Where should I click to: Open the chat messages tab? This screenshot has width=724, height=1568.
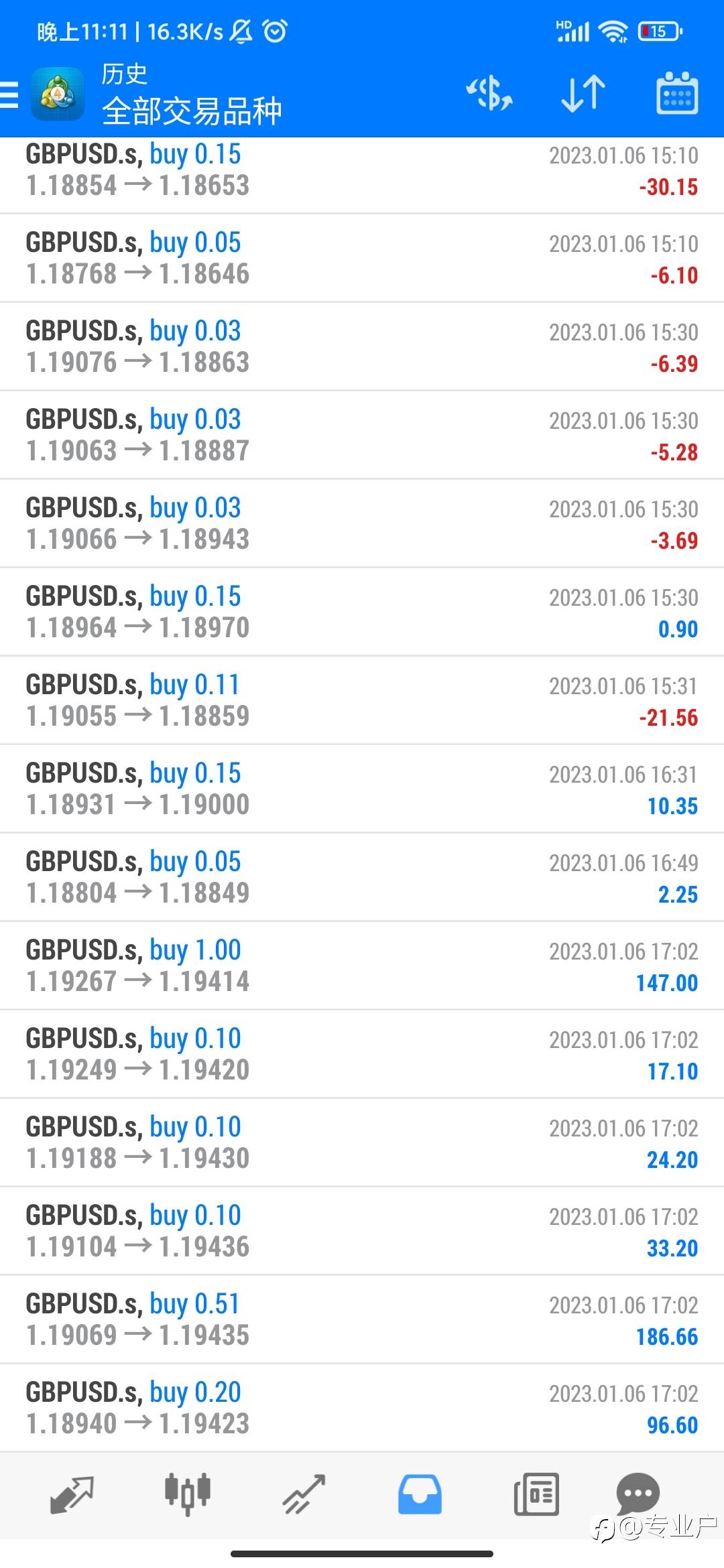pyautogui.click(x=638, y=1493)
